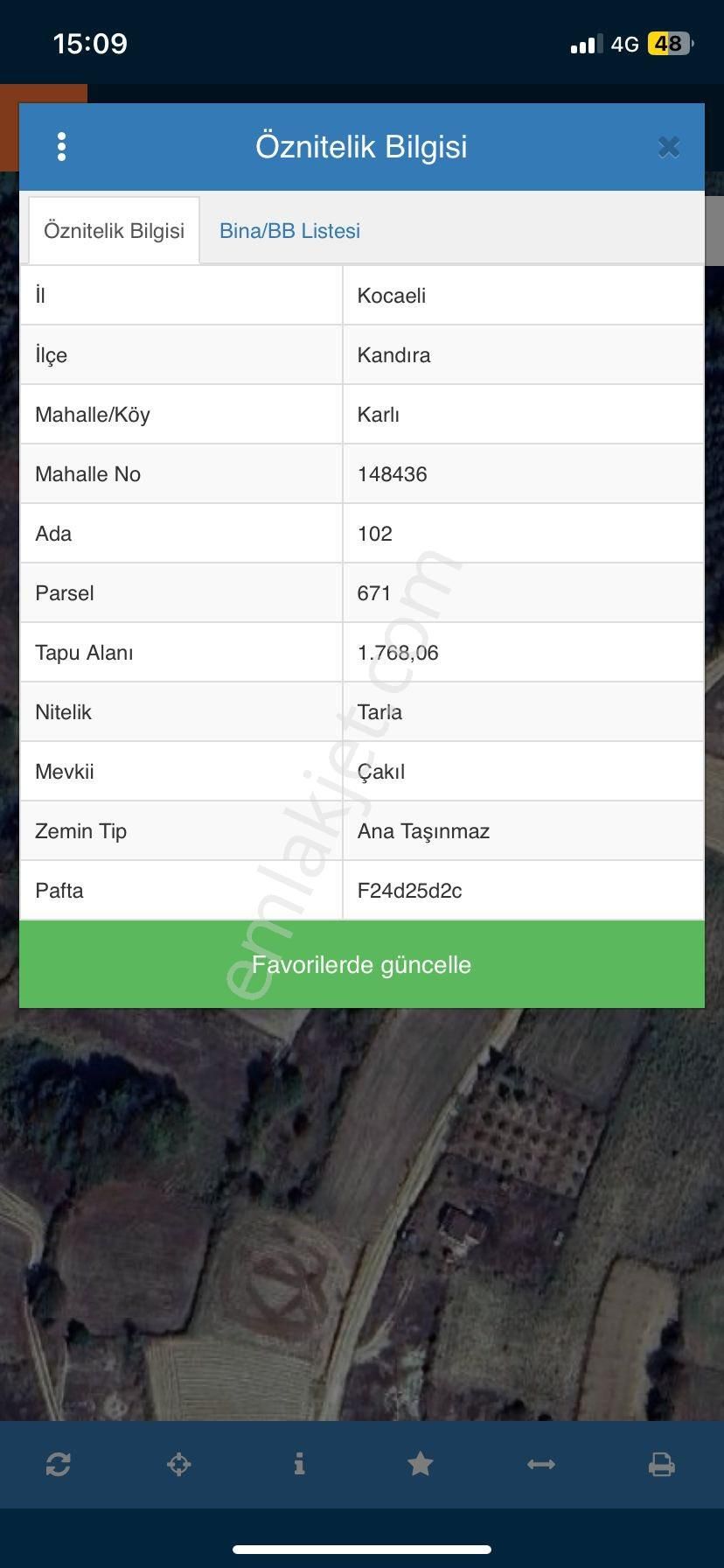Tap the locate crosshair icon
The image size is (724, 1568).
pyautogui.click(x=178, y=1464)
